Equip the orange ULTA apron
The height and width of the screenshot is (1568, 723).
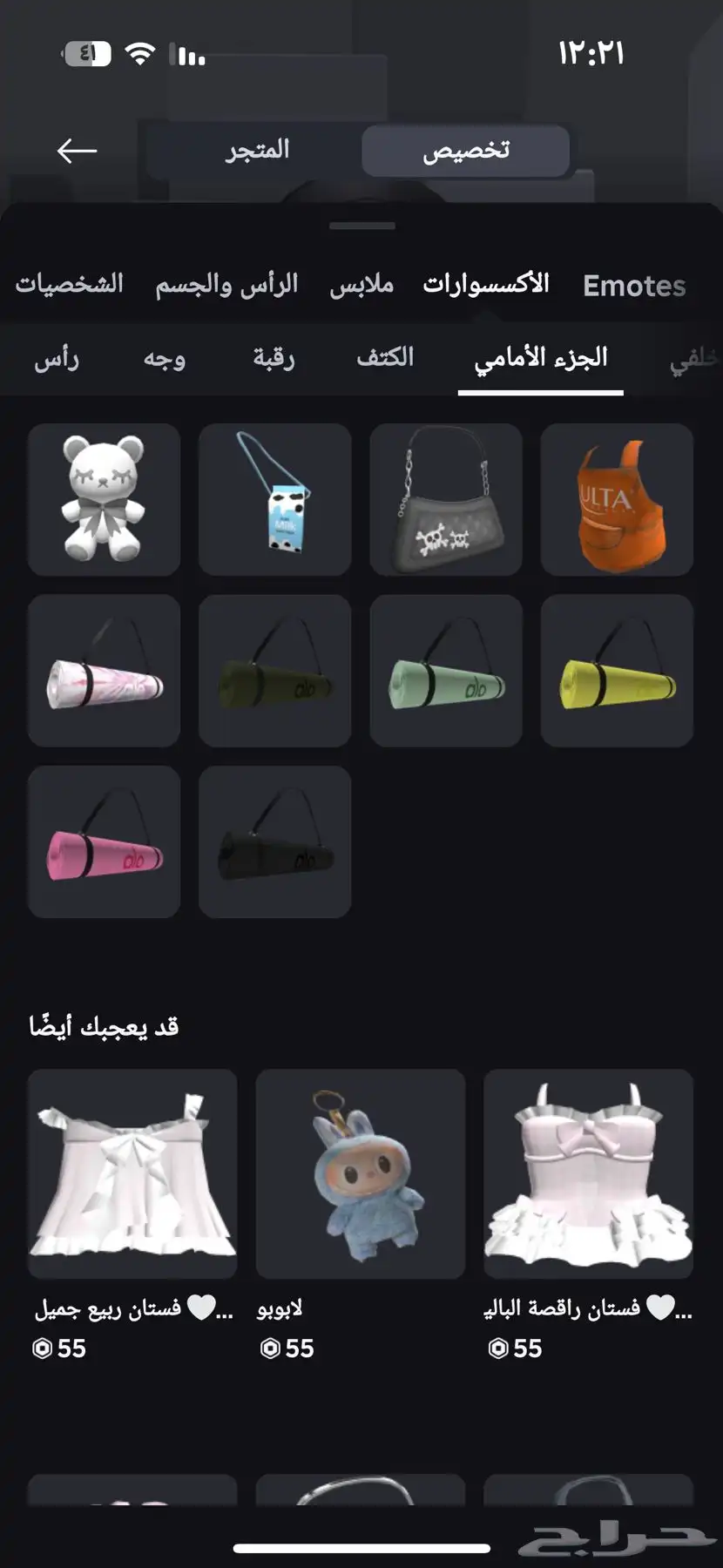[x=616, y=499]
